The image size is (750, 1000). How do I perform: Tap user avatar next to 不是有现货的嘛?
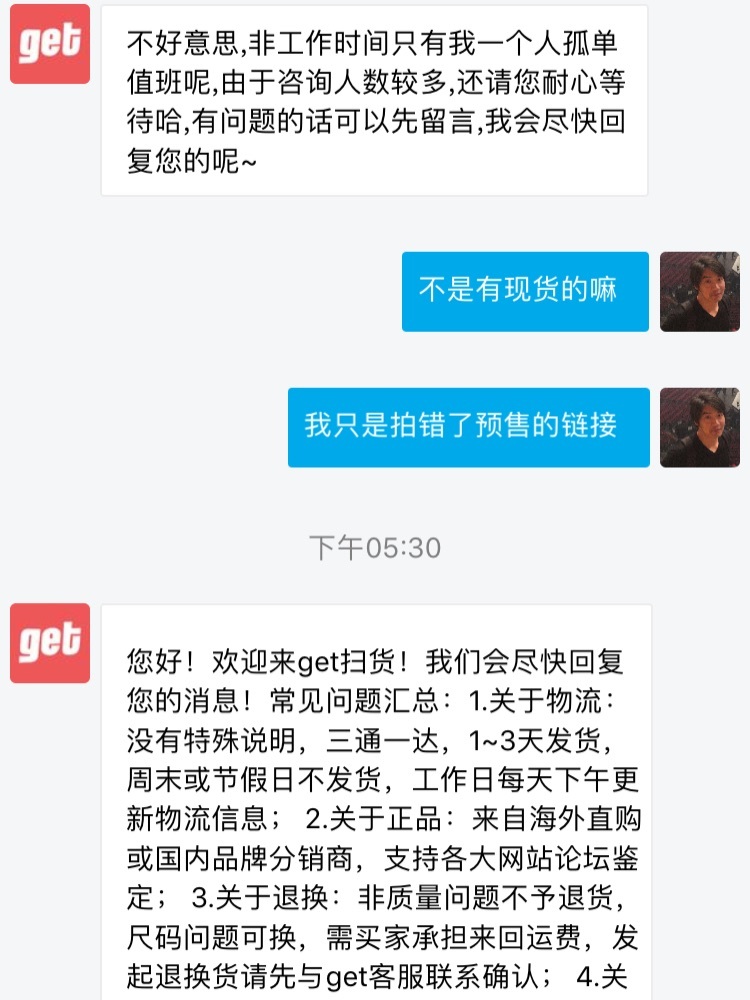[x=699, y=291]
